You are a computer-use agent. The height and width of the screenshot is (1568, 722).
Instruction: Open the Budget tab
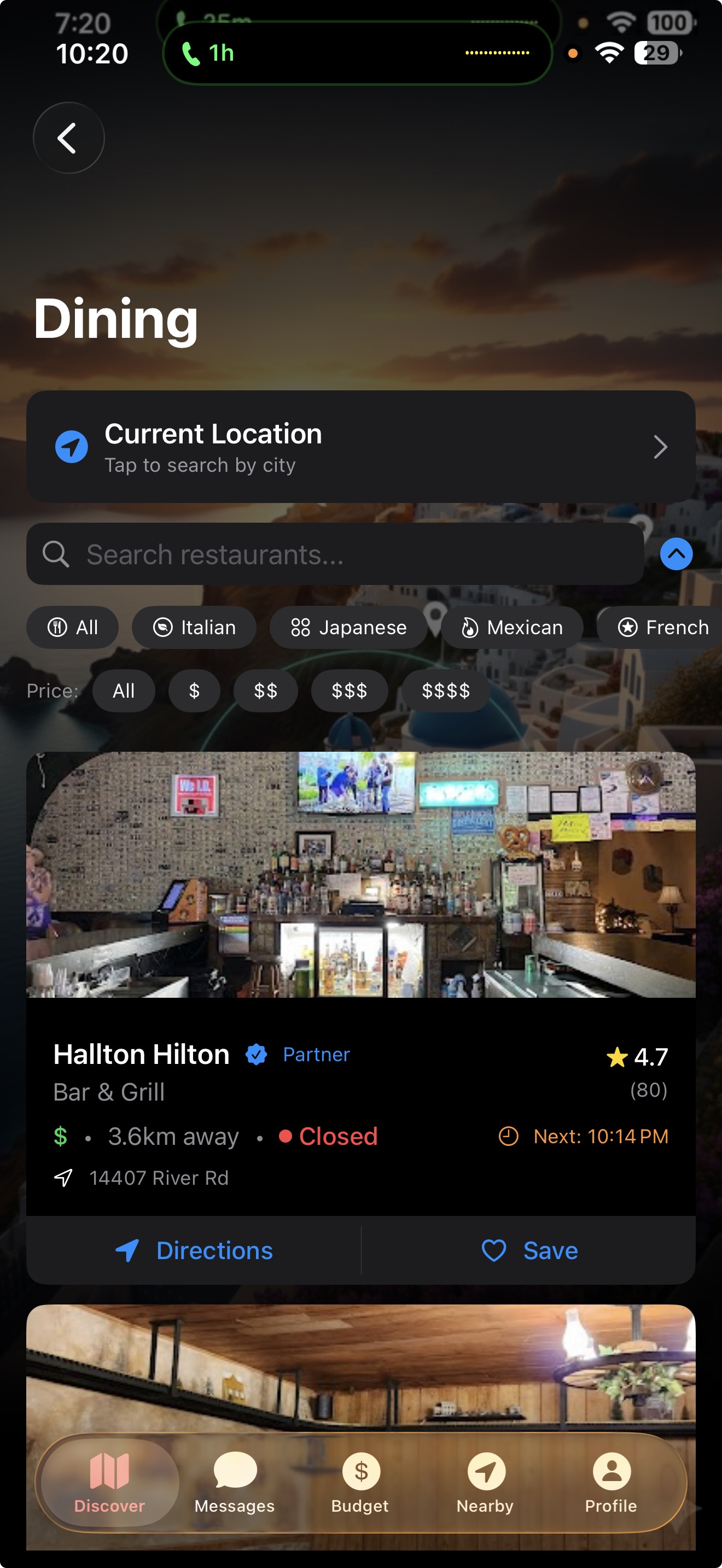click(x=360, y=1483)
